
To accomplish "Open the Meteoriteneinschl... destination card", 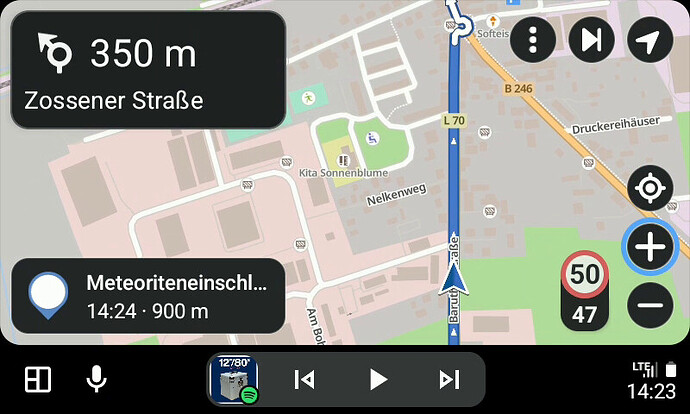I will coord(148,296).
